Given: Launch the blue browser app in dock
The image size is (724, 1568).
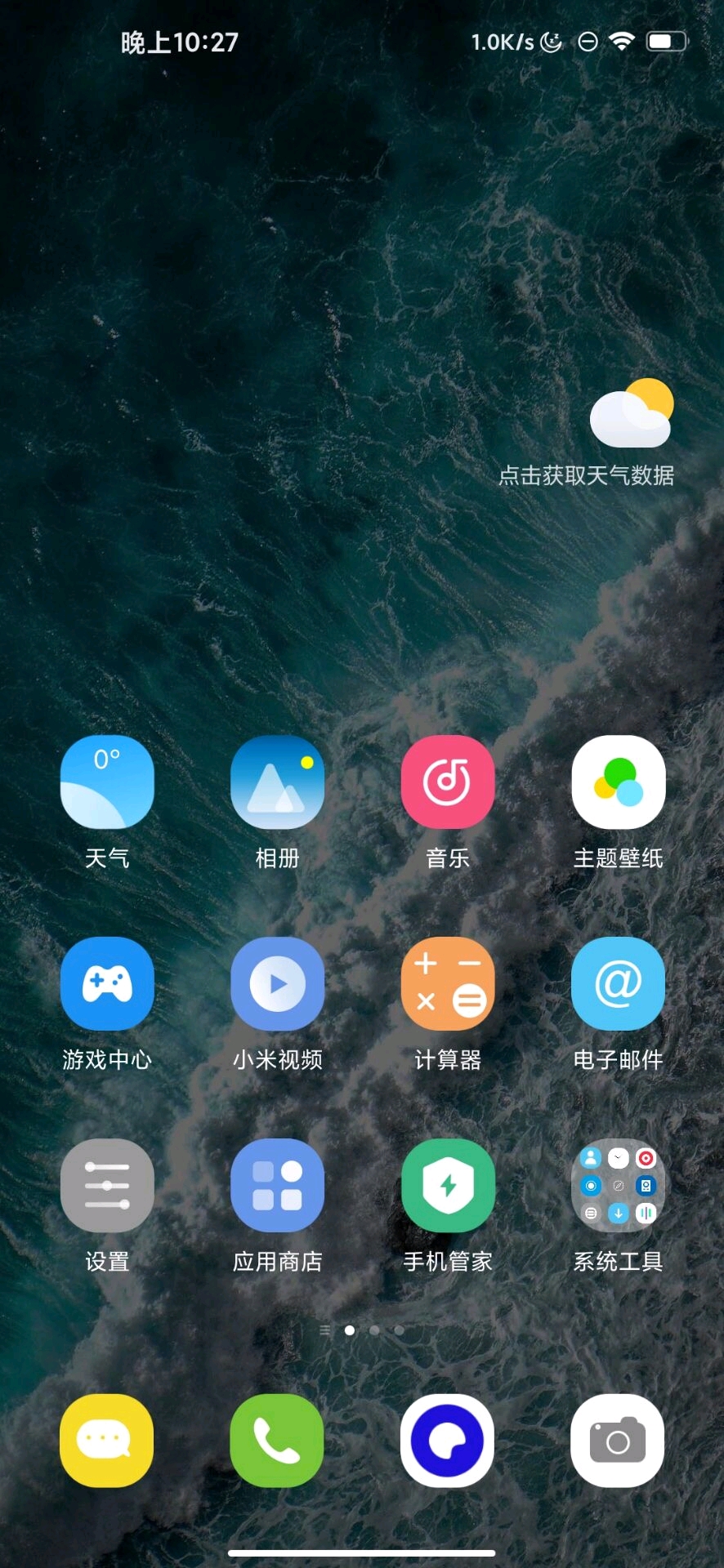Looking at the screenshot, I should [x=447, y=1441].
